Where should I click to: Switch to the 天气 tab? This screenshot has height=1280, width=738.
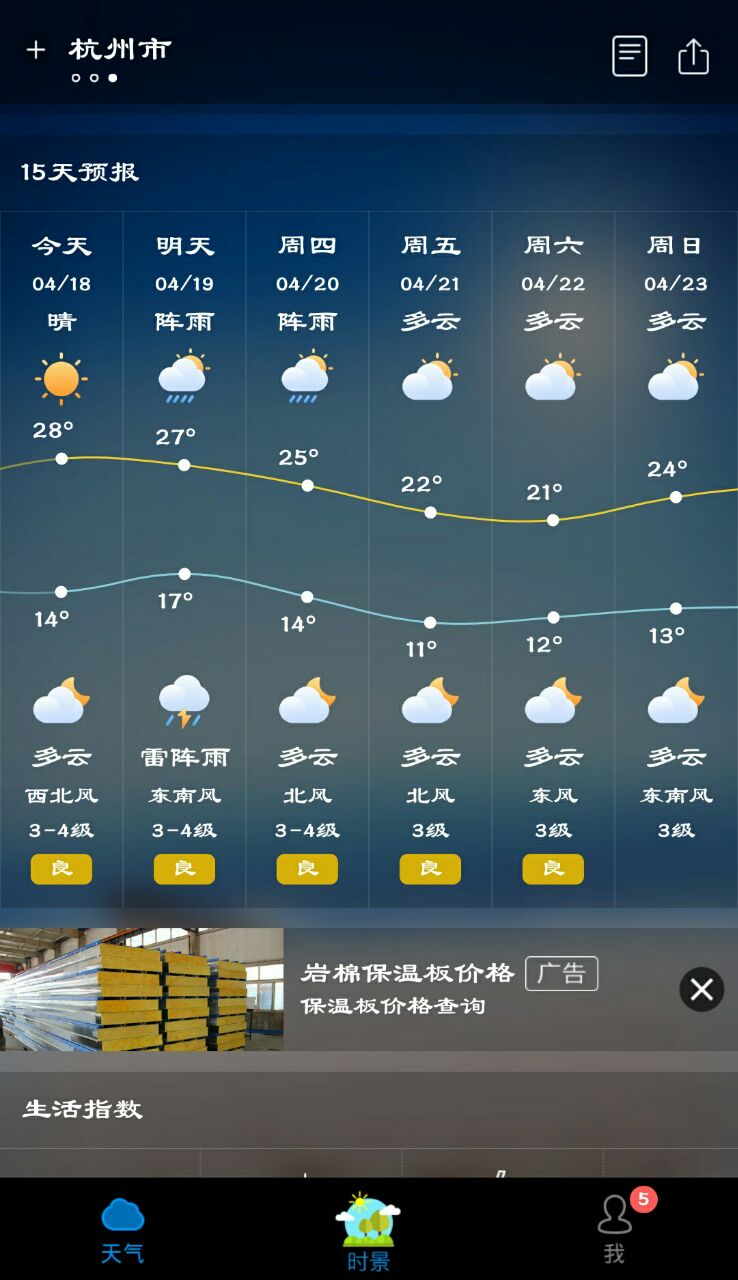pyautogui.click(x=122, y=1229)
